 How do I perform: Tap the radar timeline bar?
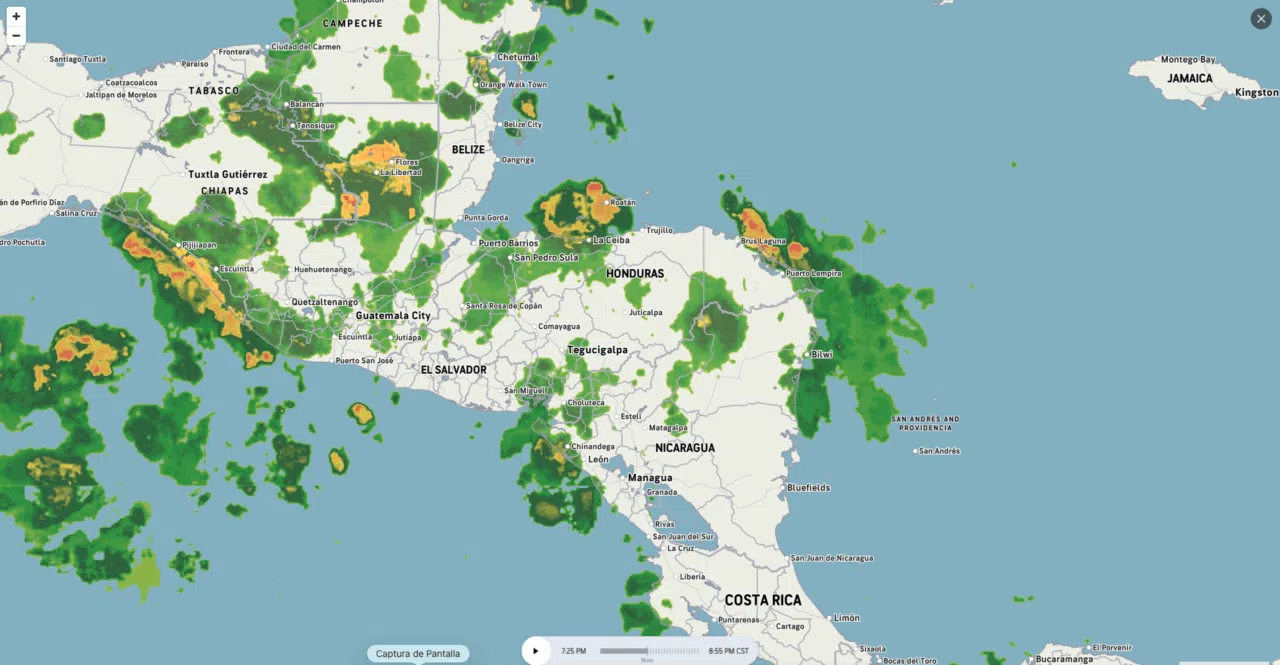click(649, 651)
